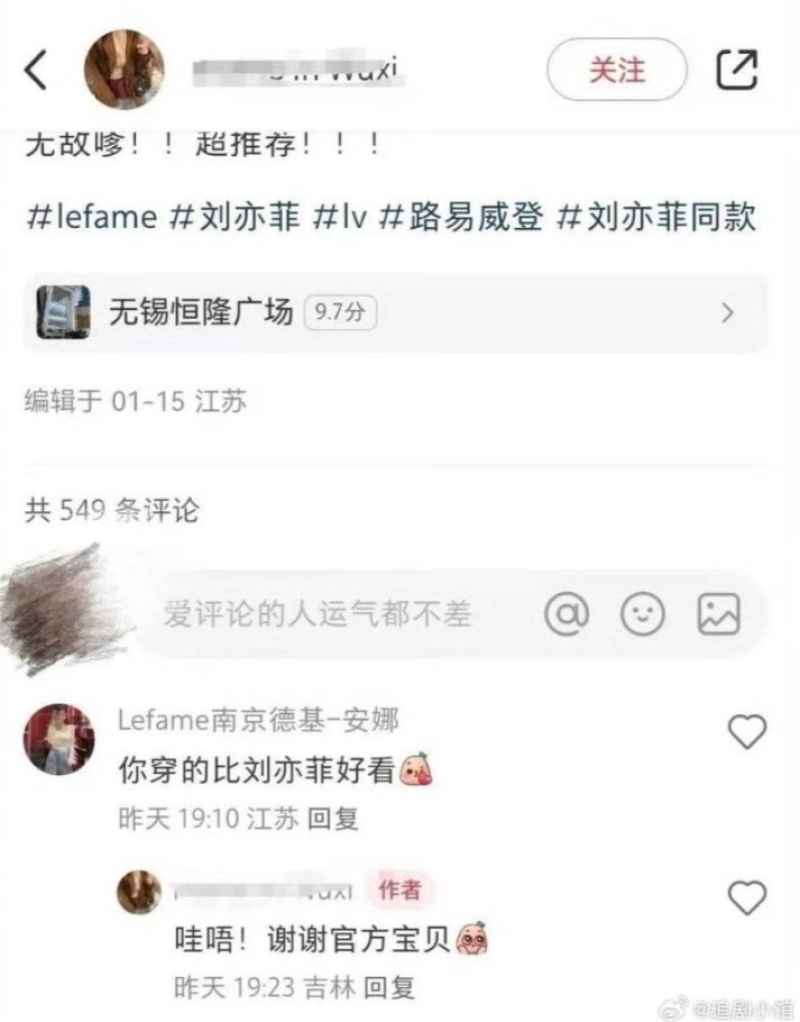Tap the @ mention icon in comment box

coord(567,613)
